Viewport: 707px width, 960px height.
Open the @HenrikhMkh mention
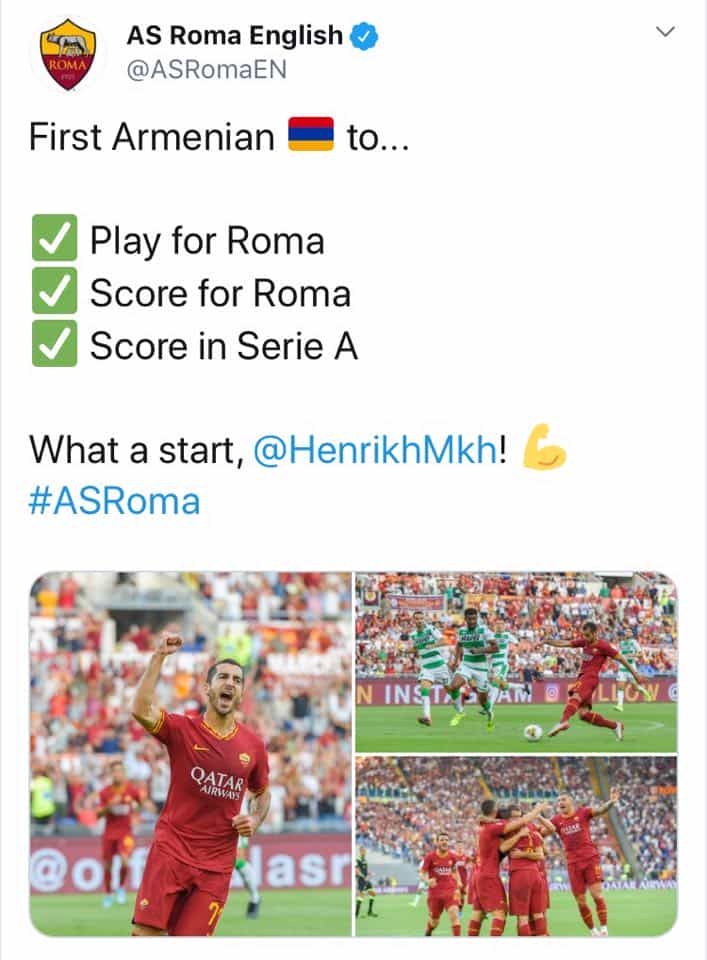click(x=375, y=450)
